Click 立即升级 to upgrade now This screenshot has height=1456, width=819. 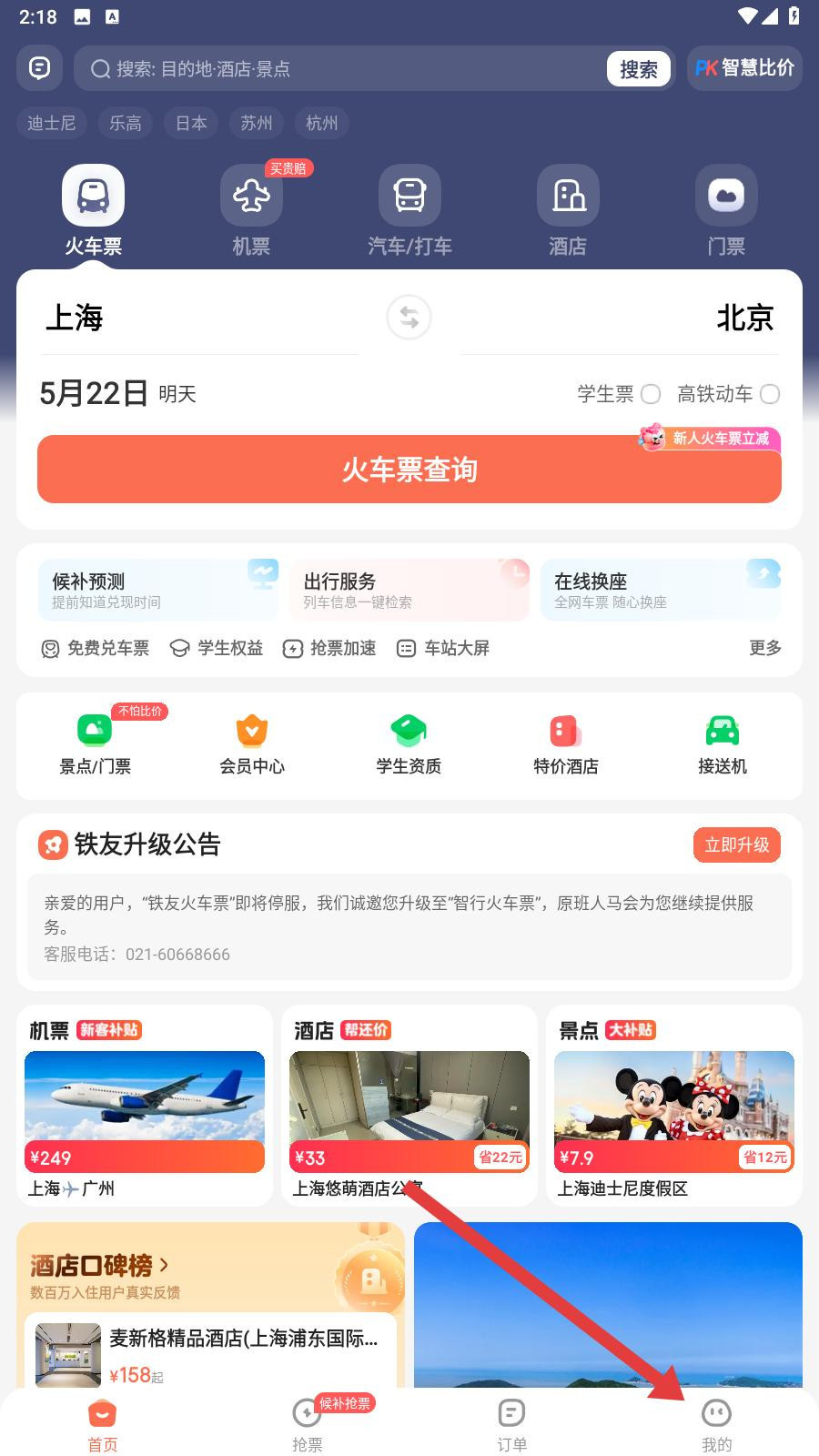(736, 844)
